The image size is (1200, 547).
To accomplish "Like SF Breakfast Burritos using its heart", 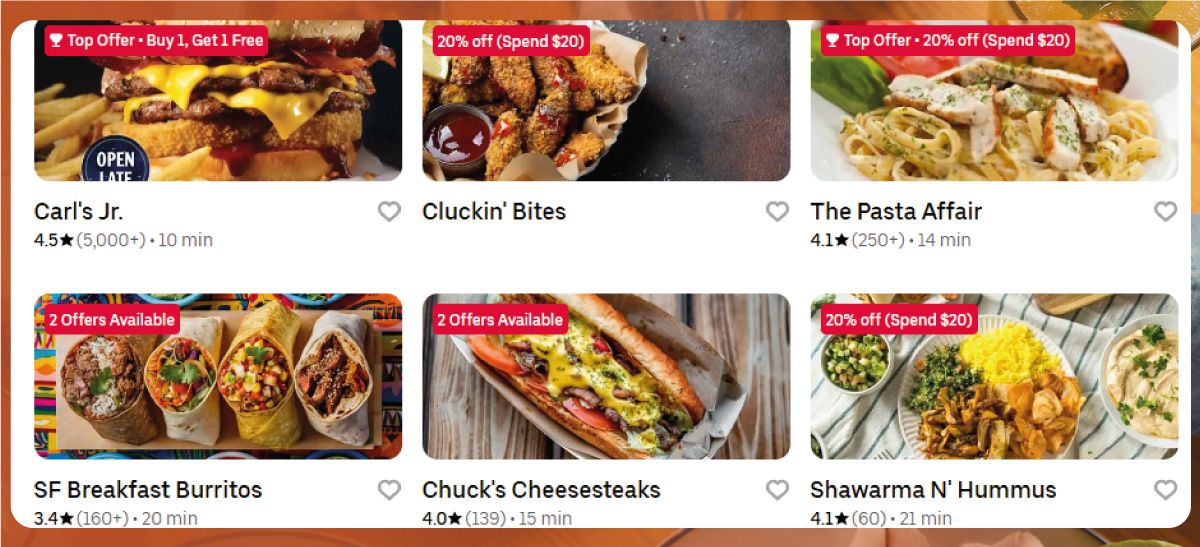I will coord(389,489).
